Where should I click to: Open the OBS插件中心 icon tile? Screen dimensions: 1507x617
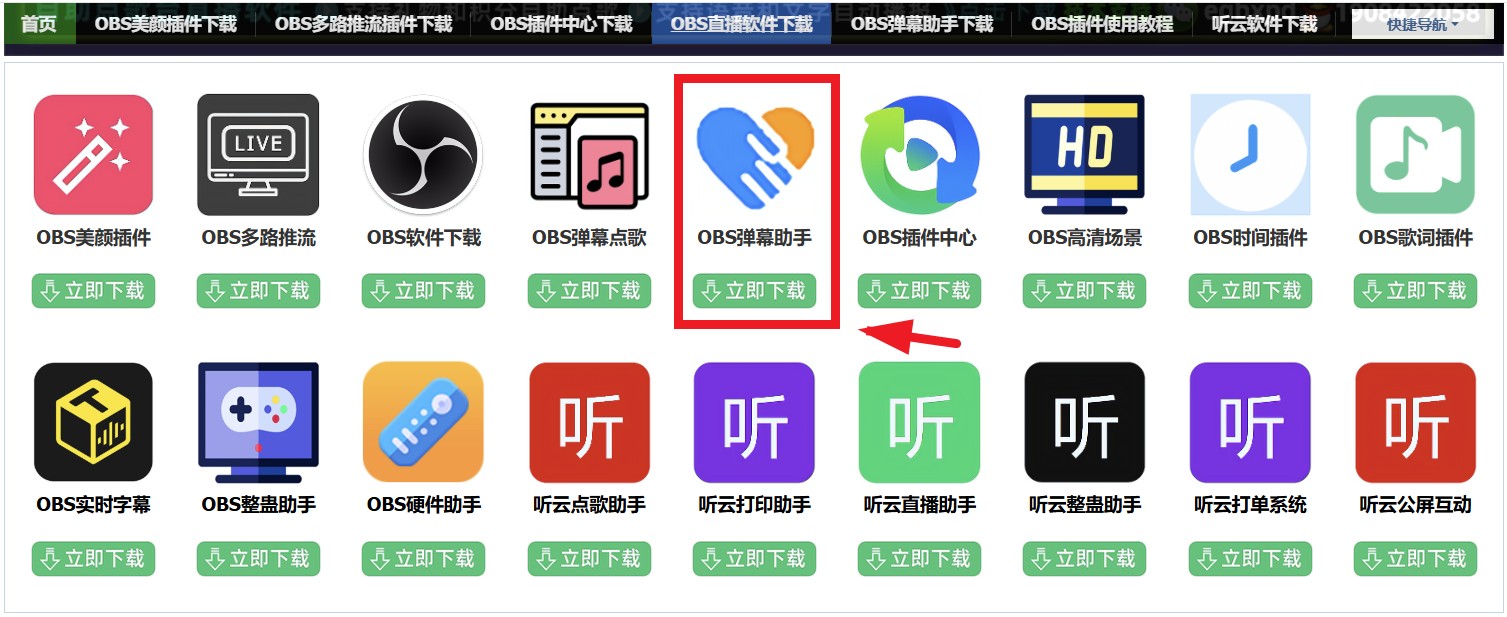919,155
